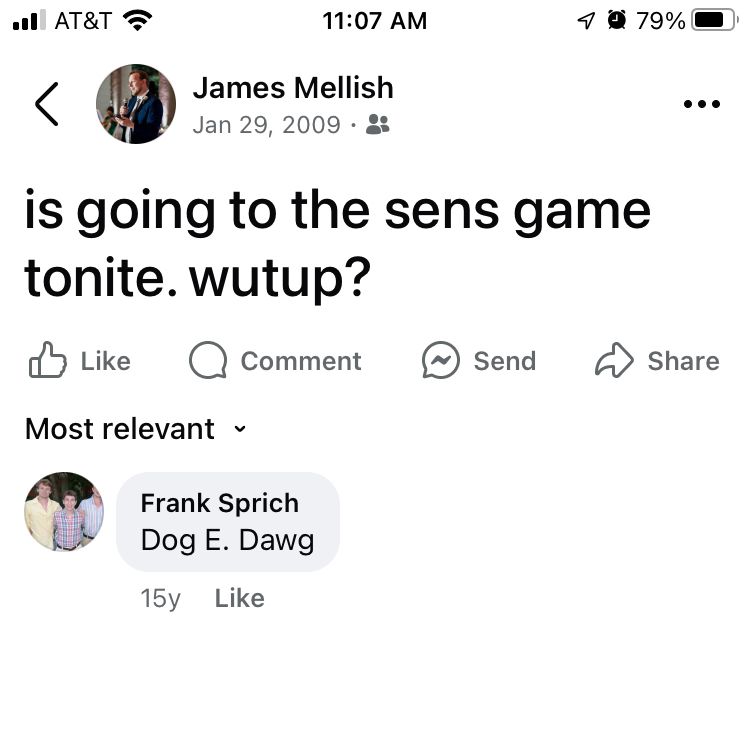Open the post options three-dot menu
The image size is (750, 751).
tap(701, 103)
